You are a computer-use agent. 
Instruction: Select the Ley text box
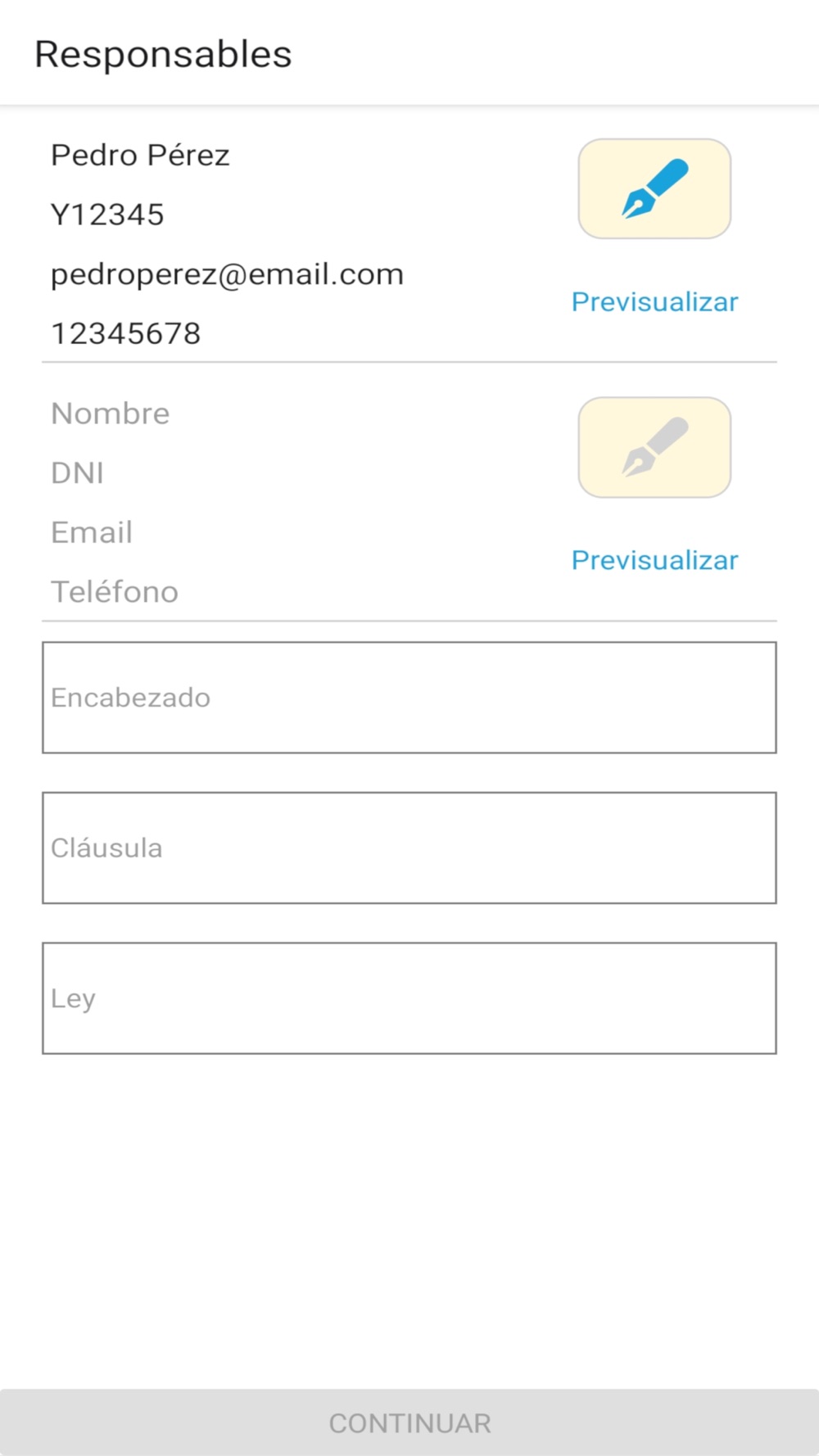tap(409, 998)
